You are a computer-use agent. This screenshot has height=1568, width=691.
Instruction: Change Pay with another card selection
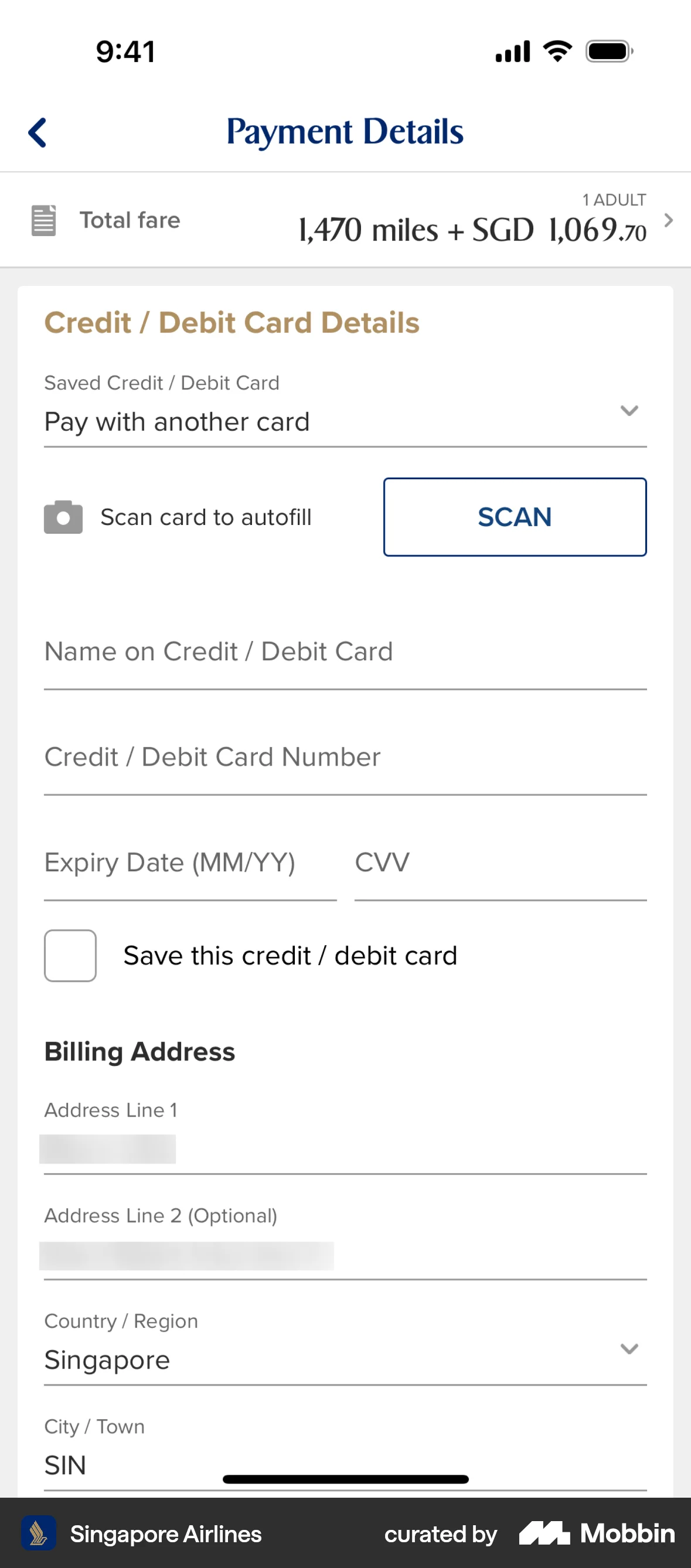click(178, 421)
